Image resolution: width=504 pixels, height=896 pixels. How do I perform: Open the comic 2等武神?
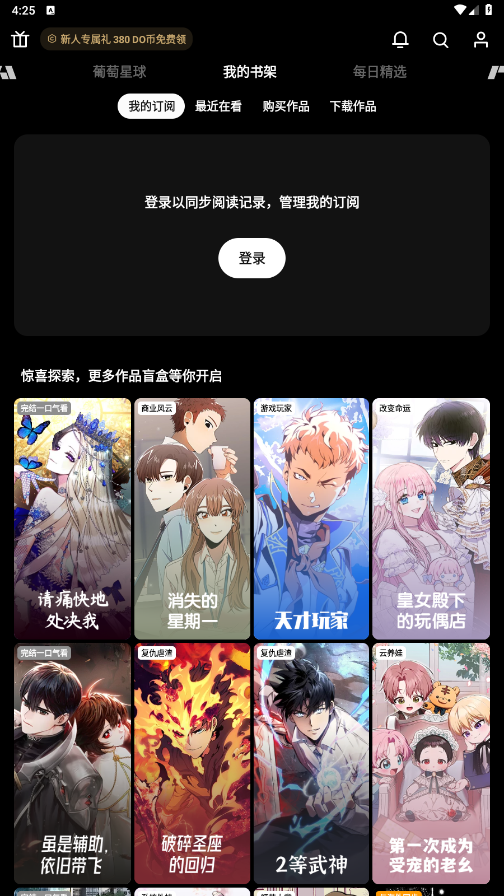coord(311,764)
